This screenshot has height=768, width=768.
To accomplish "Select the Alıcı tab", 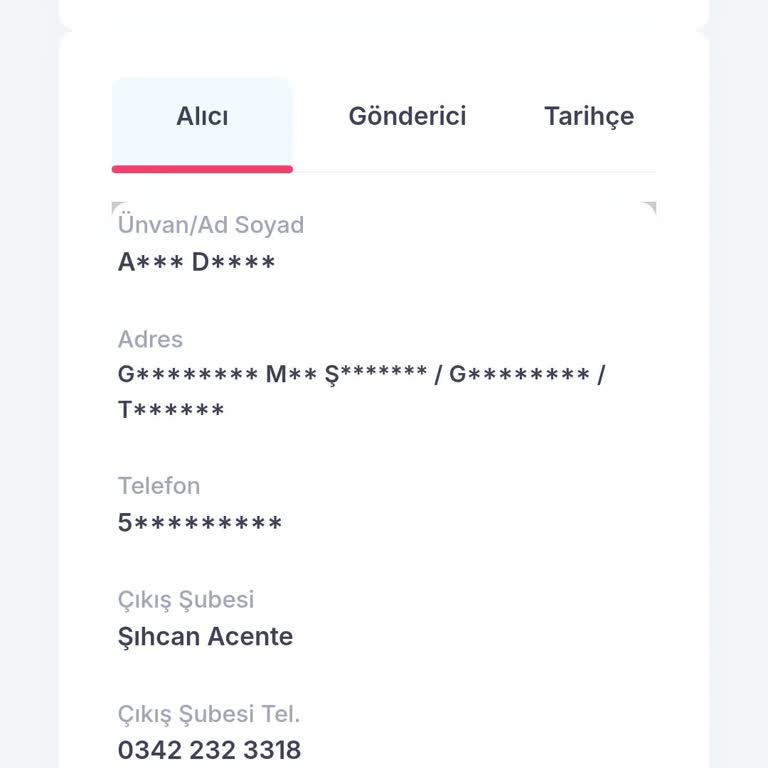I will tap(202, 117).
